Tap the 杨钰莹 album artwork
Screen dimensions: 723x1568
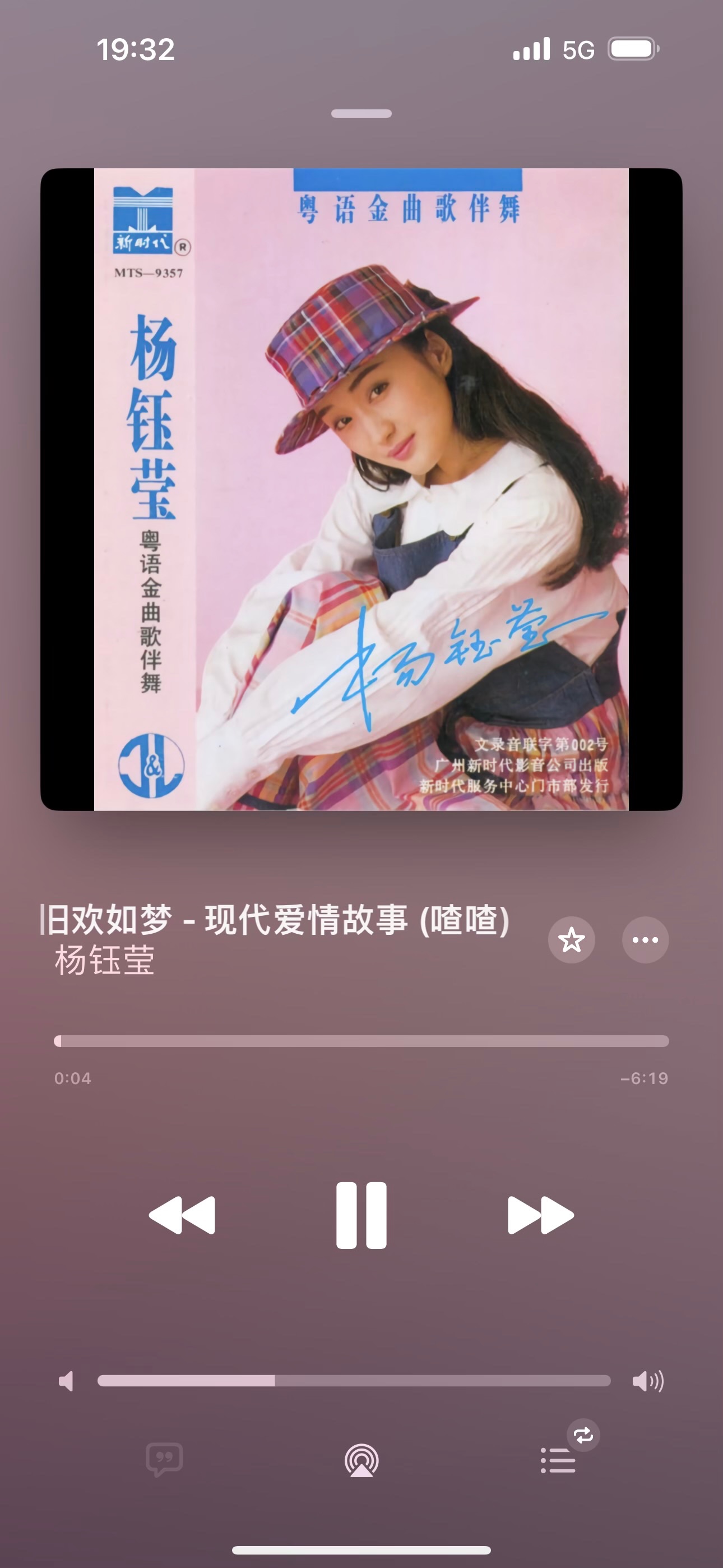click(x=361, y=490)
